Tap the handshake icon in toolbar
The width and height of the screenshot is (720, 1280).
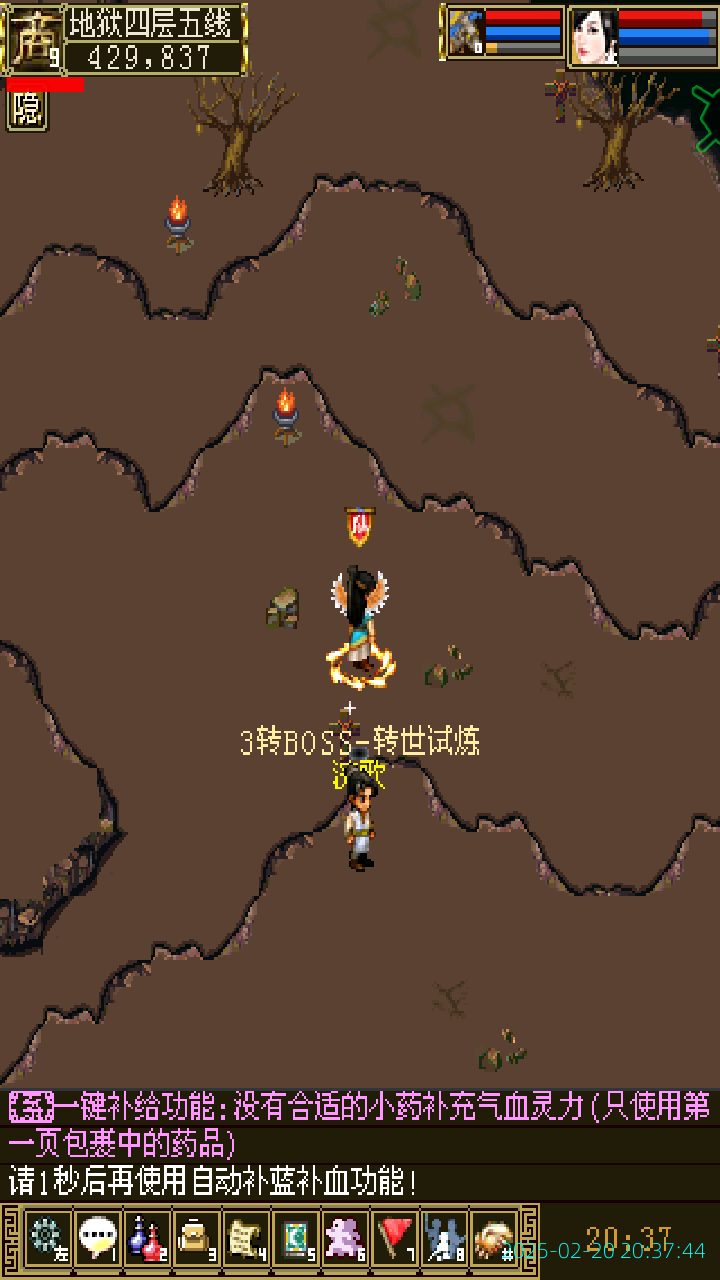coord(493,1238)
